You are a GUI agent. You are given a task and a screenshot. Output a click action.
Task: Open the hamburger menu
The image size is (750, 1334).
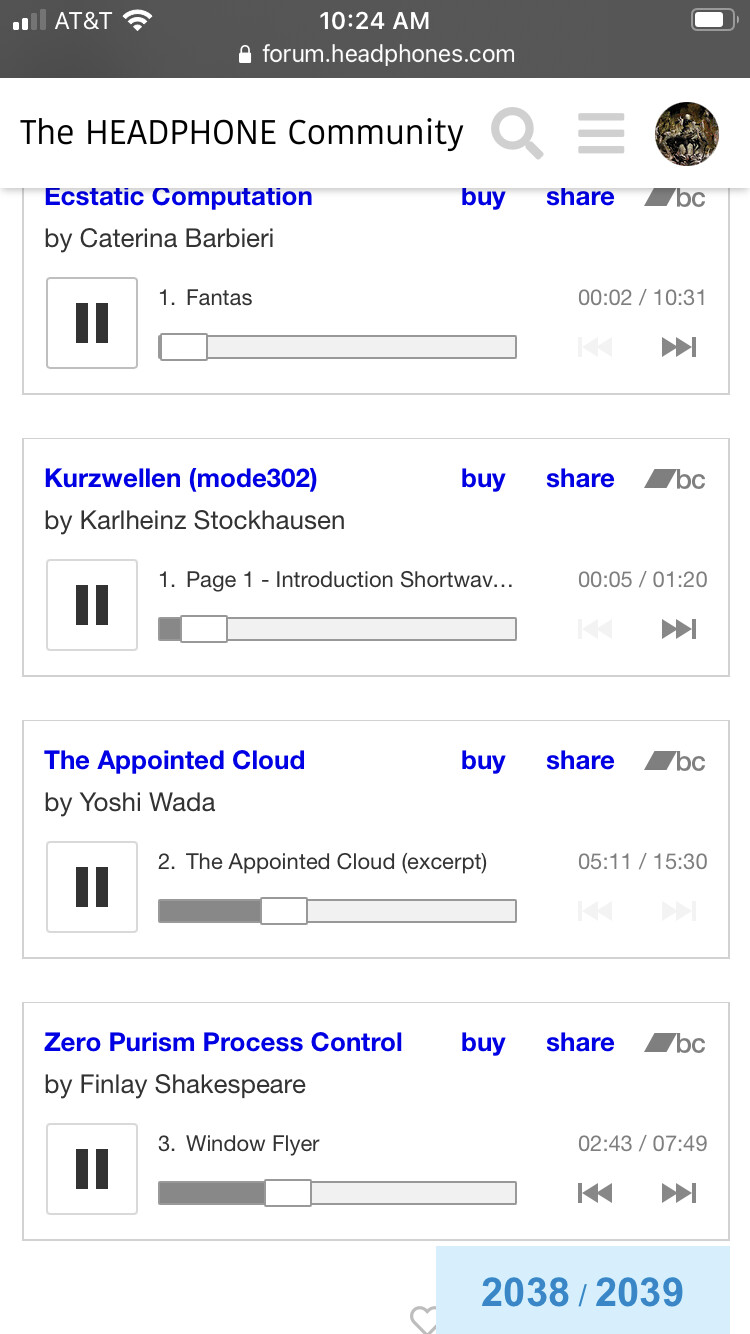point(601,133)
